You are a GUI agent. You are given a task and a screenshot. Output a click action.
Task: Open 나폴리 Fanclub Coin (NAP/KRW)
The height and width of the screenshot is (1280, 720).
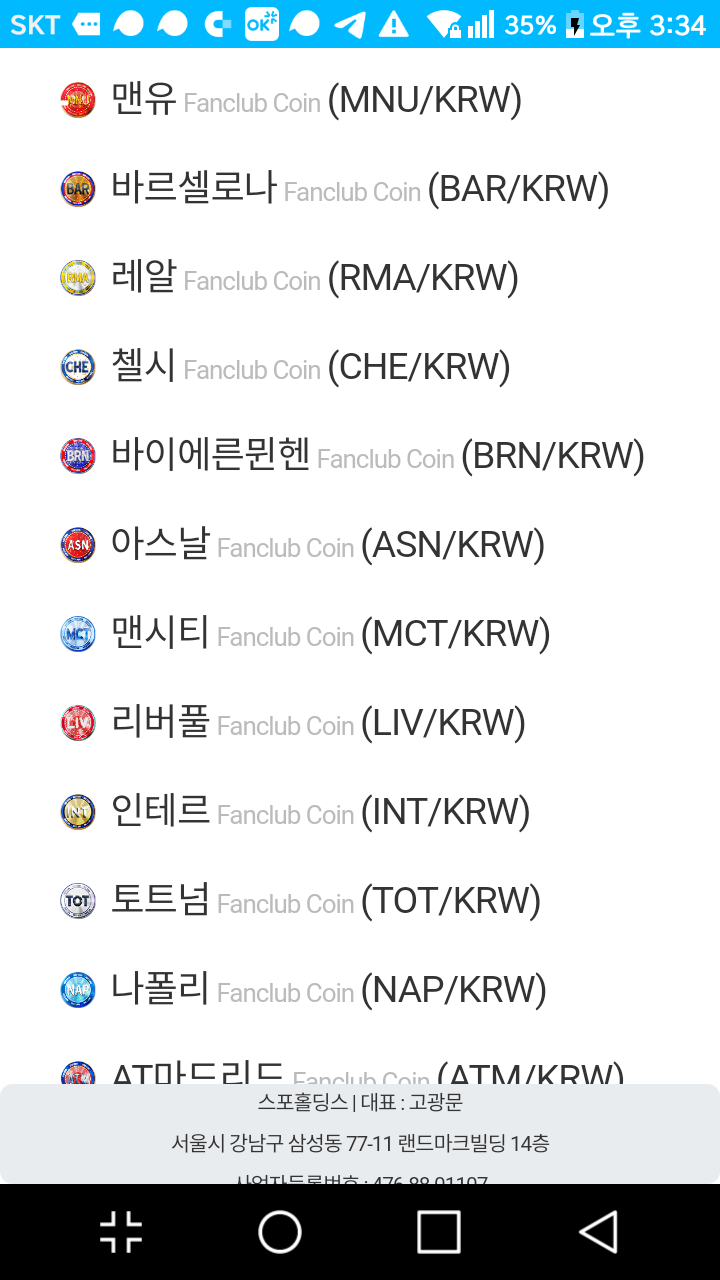pyautogui.click(x=304, y=990)
